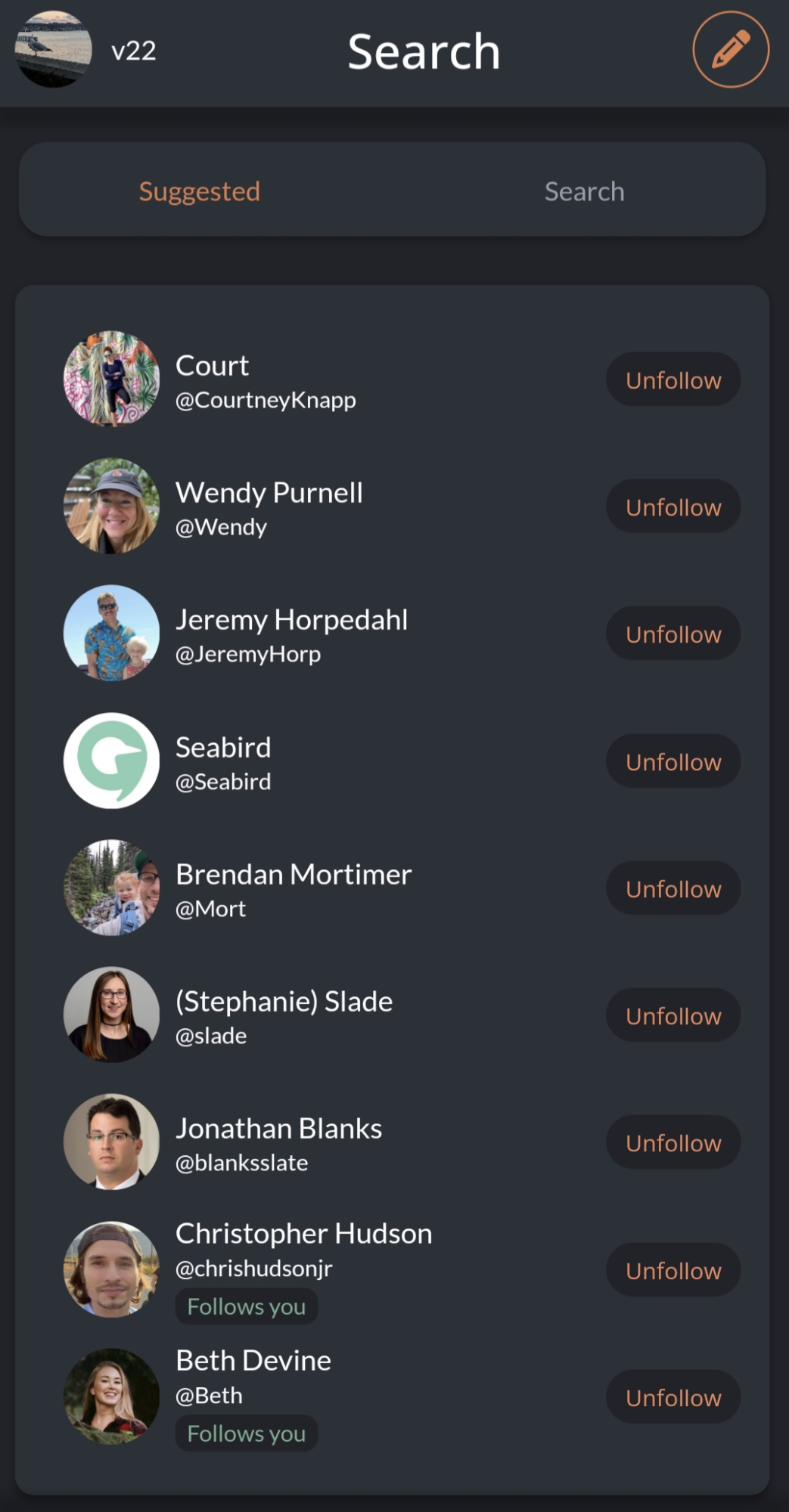The image size is (789, 1512).
Task: Unfollow Beth Devine
Action: click(x=673, y=1397)
